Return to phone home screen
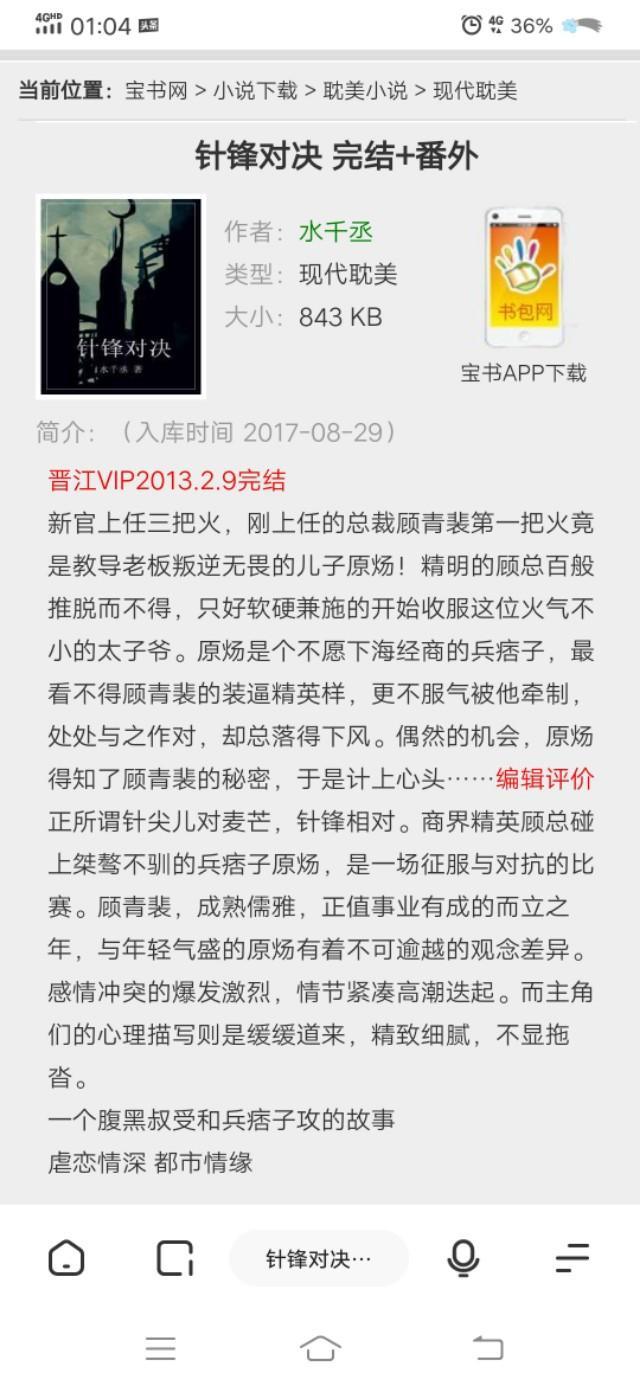Screen dimensions: 640x1386 click(320, 1348)
